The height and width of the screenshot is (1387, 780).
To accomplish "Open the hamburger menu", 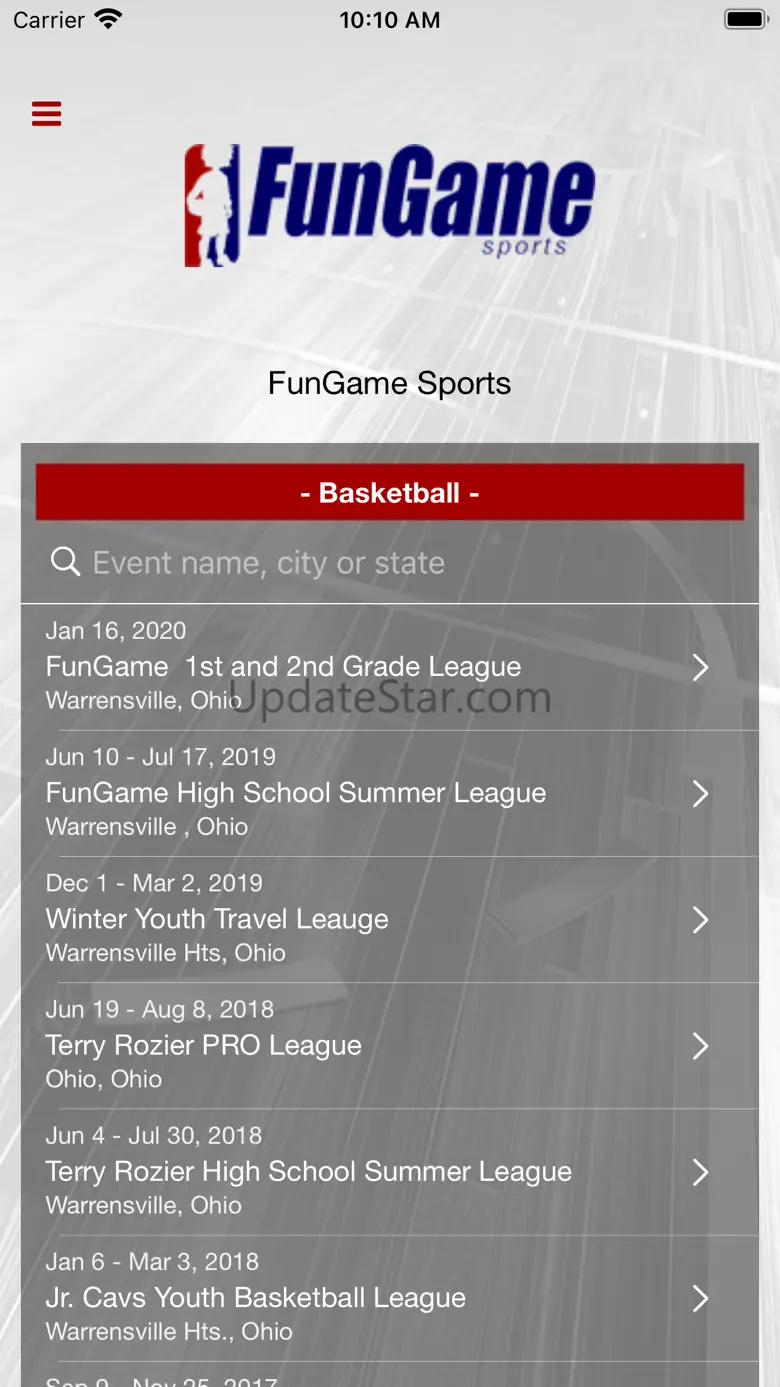I will pos(47,114).
